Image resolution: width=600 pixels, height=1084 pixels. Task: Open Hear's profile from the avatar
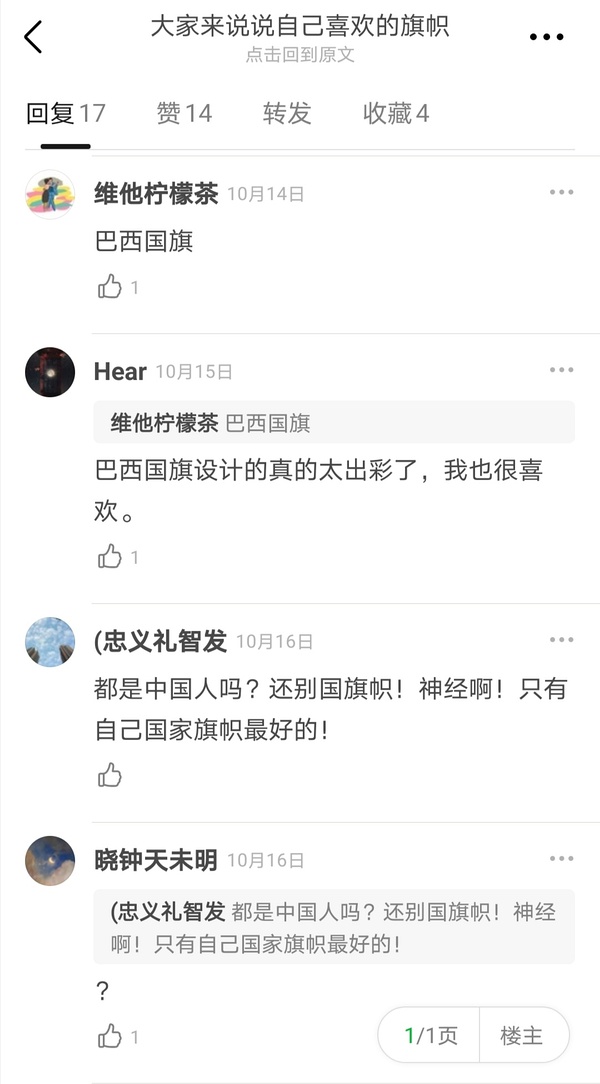[x=50, y=372]
